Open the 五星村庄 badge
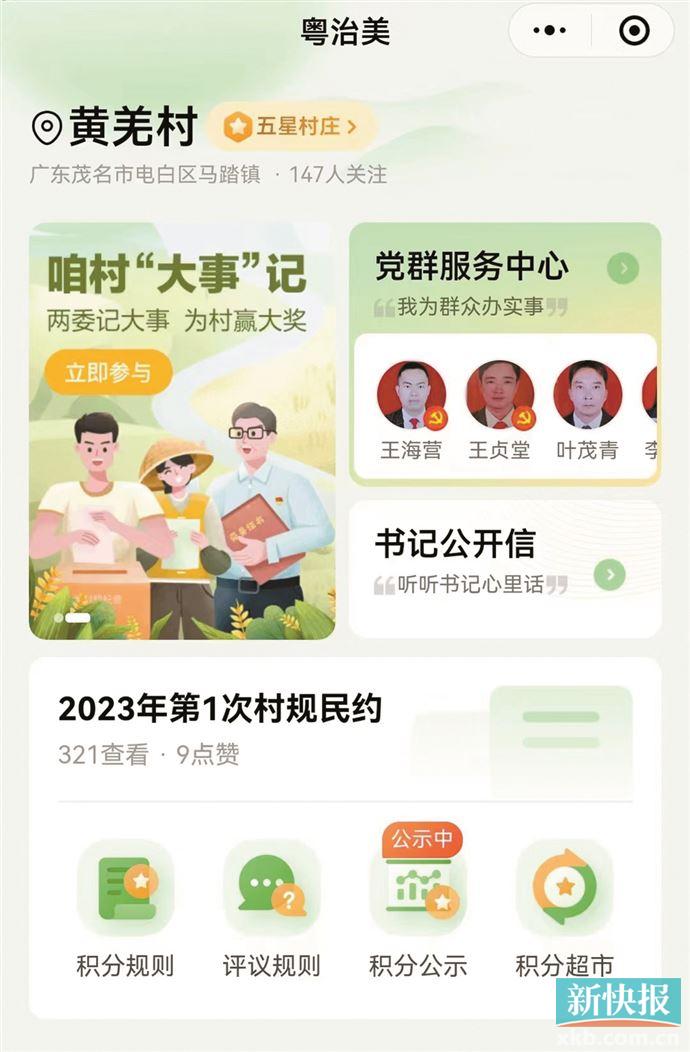This screenshot has height=1052, width=690. click(291, 127)
